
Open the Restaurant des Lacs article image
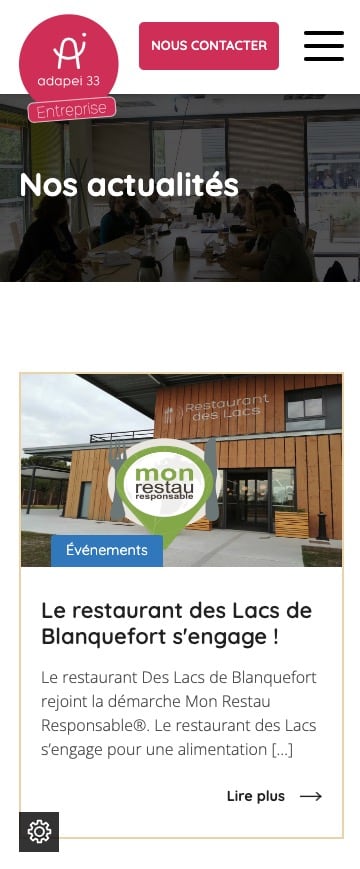(181, 470)
